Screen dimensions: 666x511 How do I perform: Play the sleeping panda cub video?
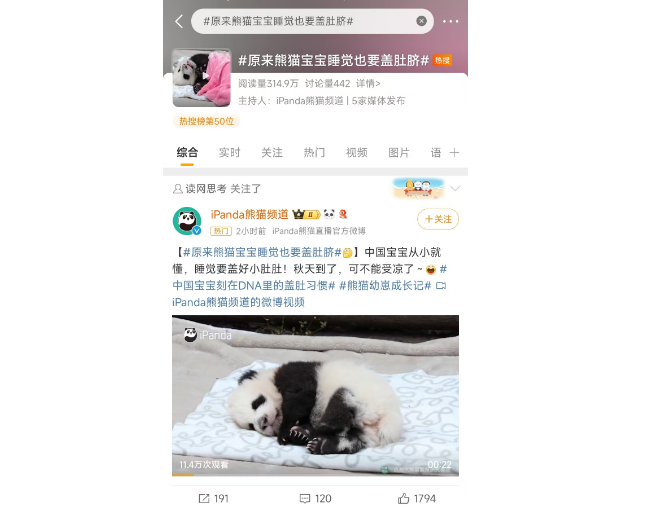tap(315, 395)
